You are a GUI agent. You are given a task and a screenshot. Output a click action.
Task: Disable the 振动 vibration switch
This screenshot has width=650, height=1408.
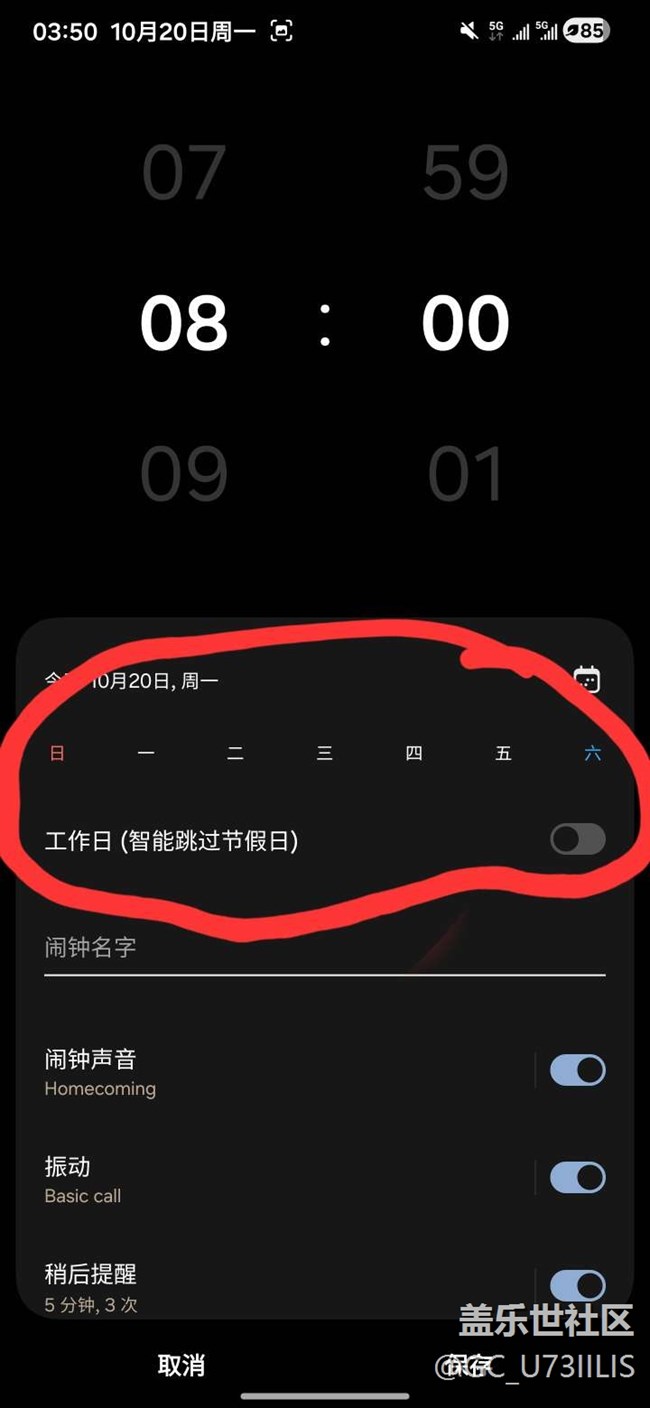coord(577,1178)
